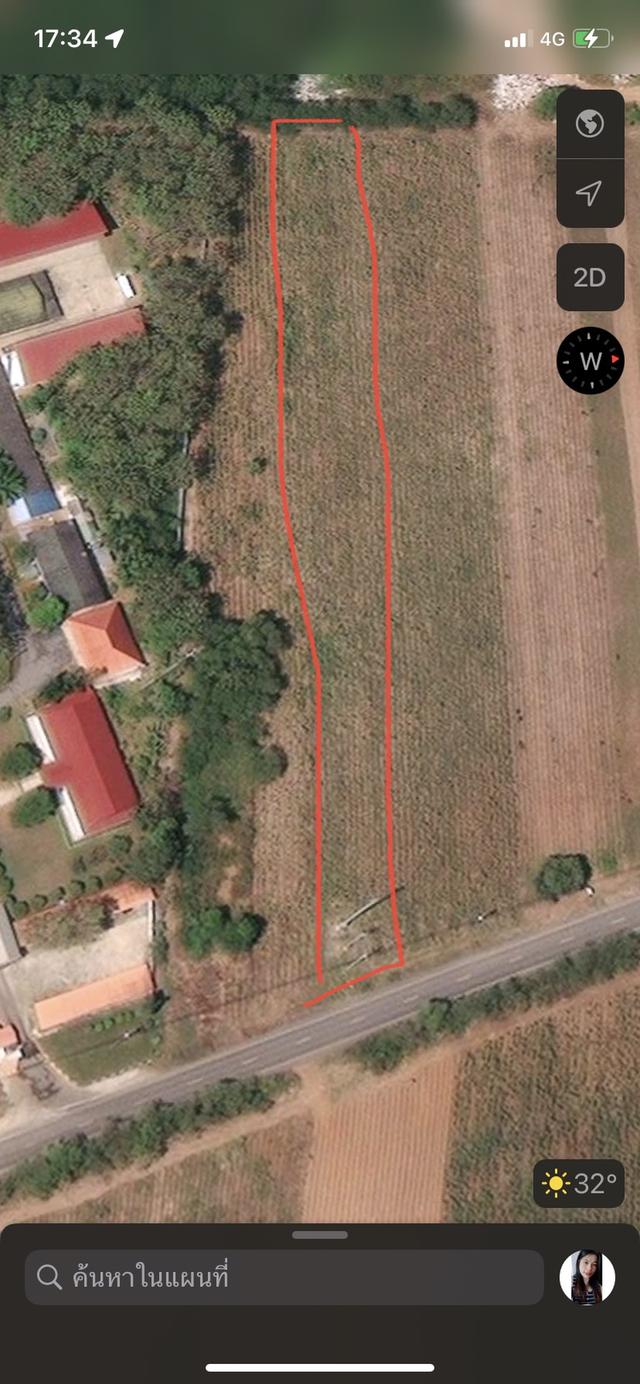The image size is (640, 1384).
Task: Open the profile avatar picture
Action: pyautogui.click(x=587, y=1277)
